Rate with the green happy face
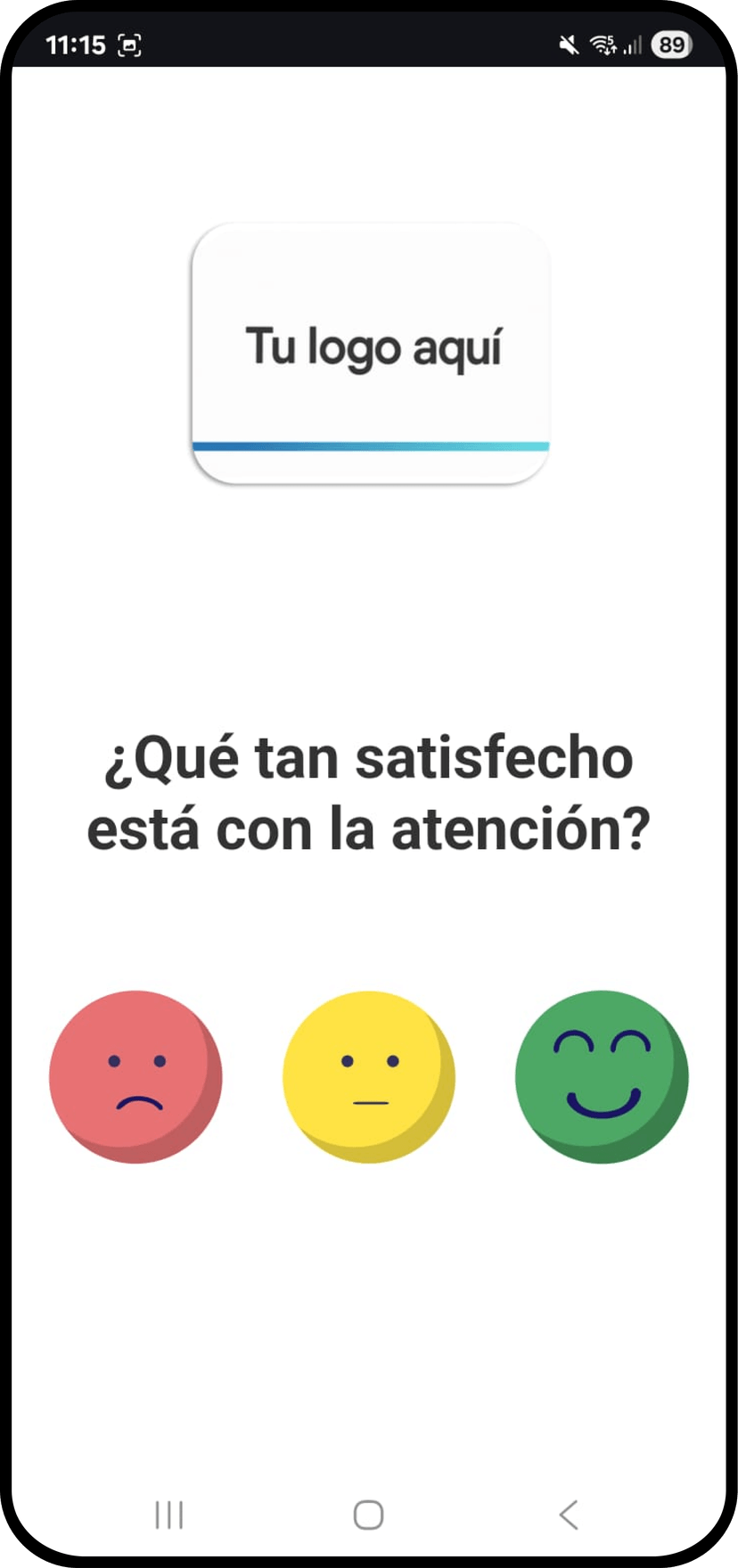 point(602,1076)
